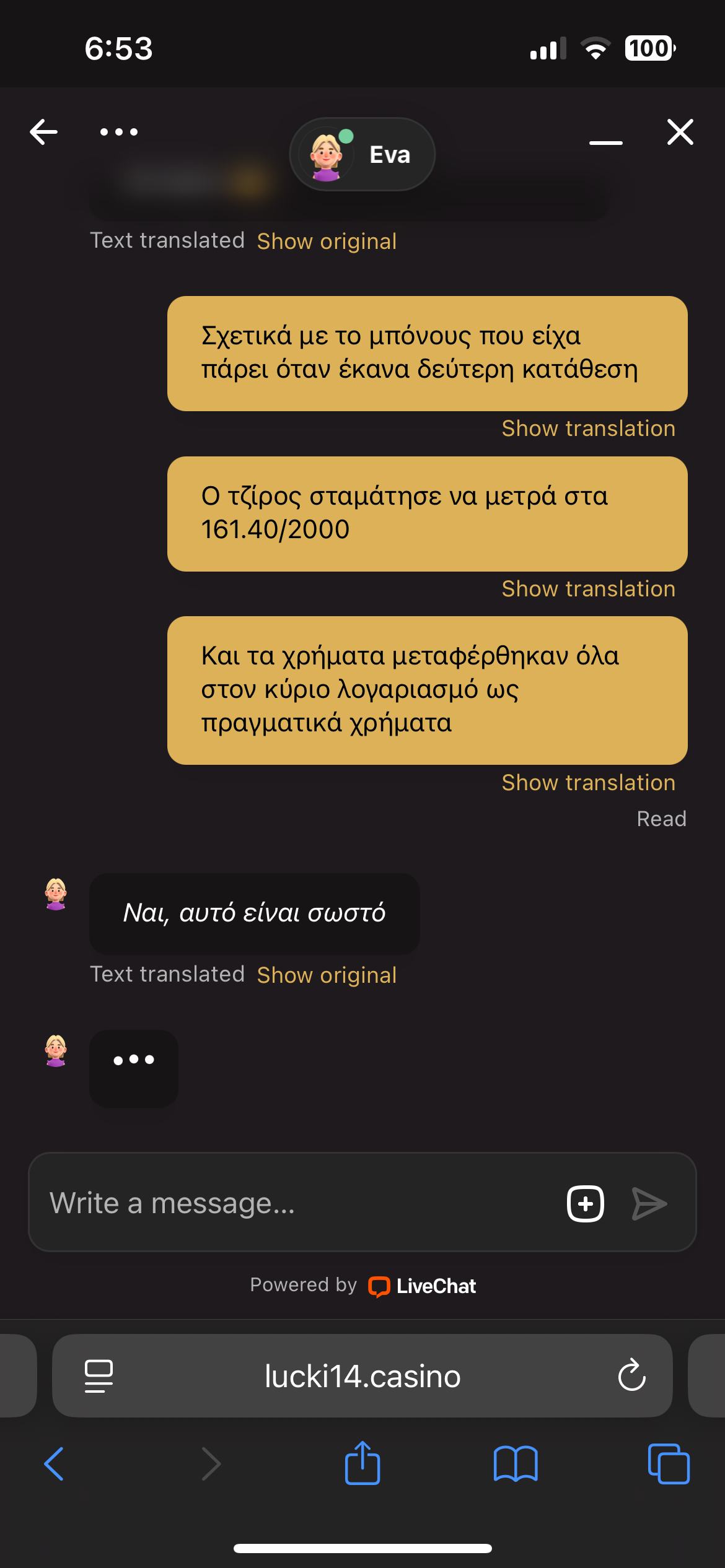Tap the lucki14.casino address bar
Viewport: 725px width, 1568px height.
click(x=362, y=1377)
